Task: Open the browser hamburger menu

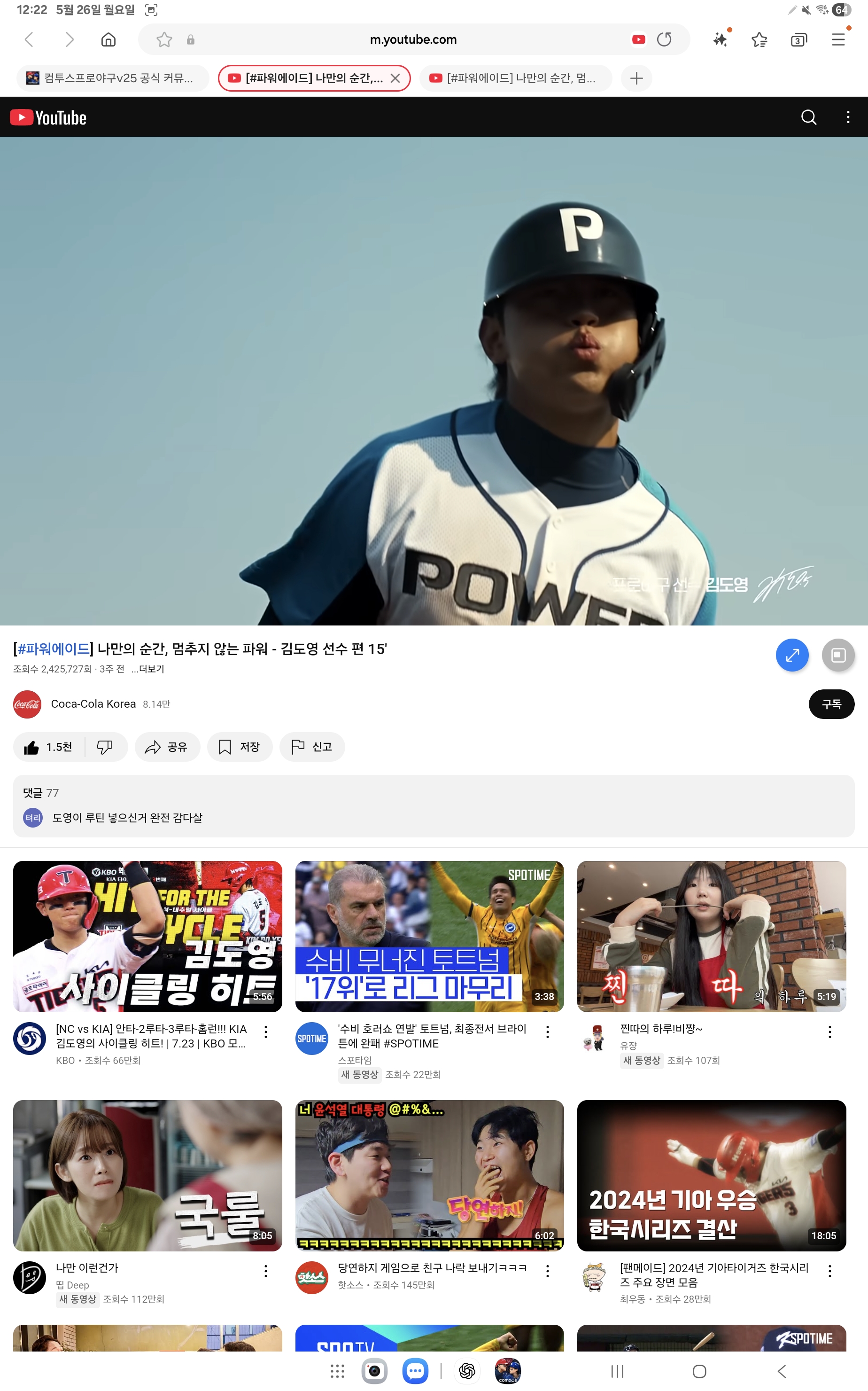Action: [838, 39]
